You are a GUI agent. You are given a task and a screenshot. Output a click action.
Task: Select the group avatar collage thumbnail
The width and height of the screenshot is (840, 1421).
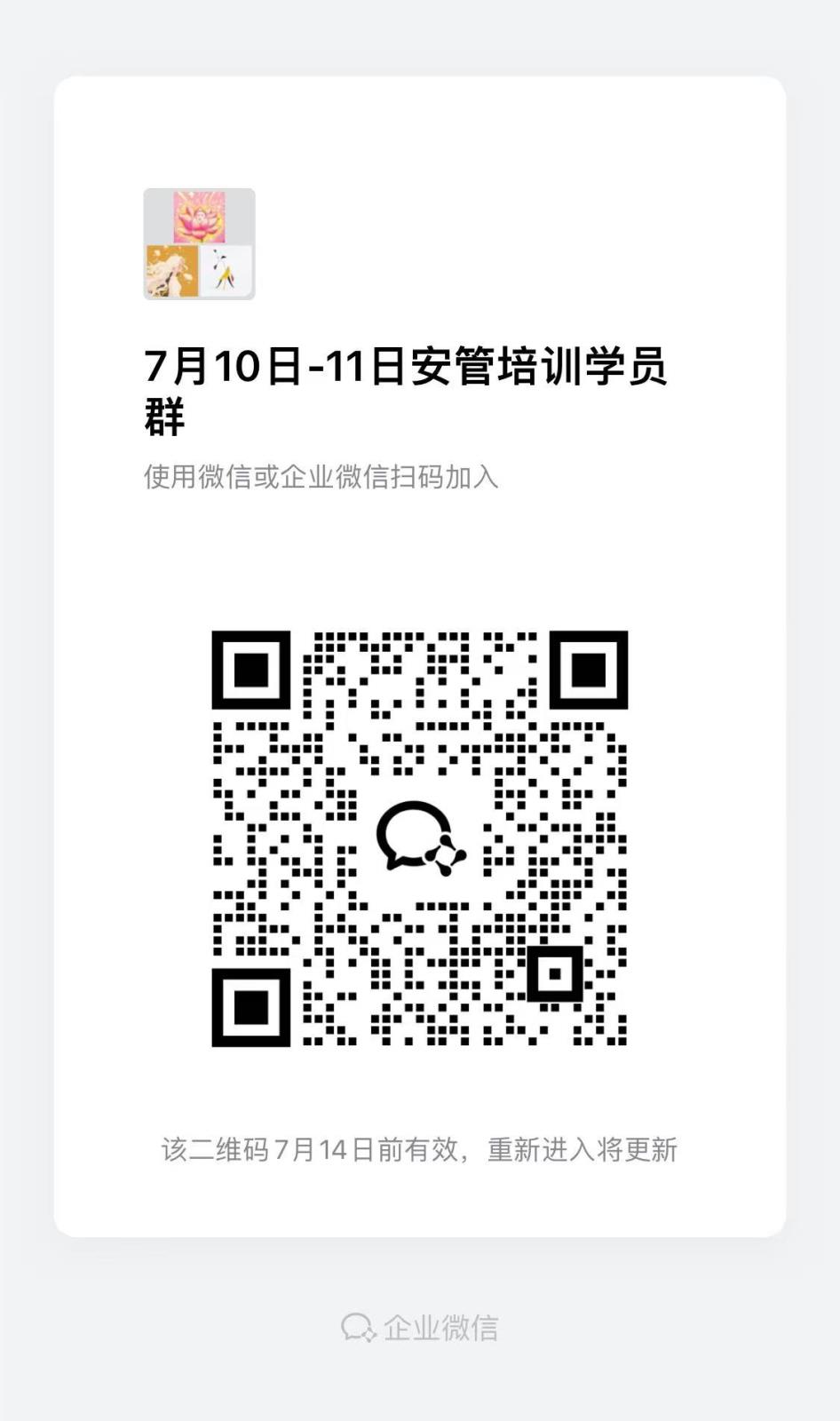tap(197, 242)
